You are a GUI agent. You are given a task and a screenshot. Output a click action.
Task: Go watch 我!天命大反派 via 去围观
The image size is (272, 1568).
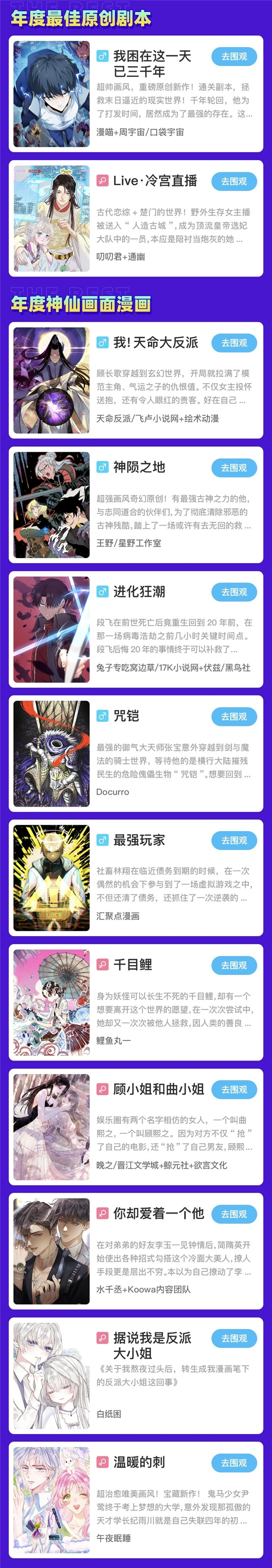click(234, 343)
